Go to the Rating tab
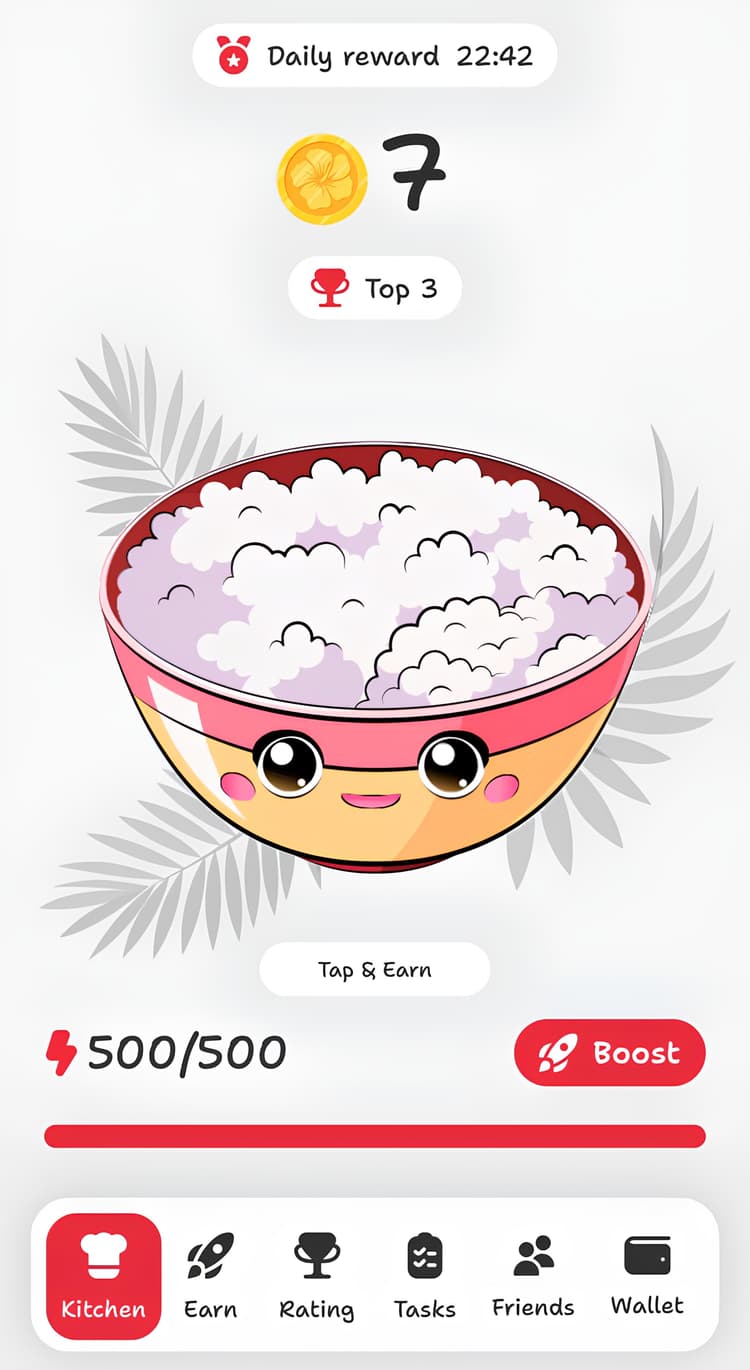Image resolution: width=750 pixels, height=1370 pixels. (316, 1276)
